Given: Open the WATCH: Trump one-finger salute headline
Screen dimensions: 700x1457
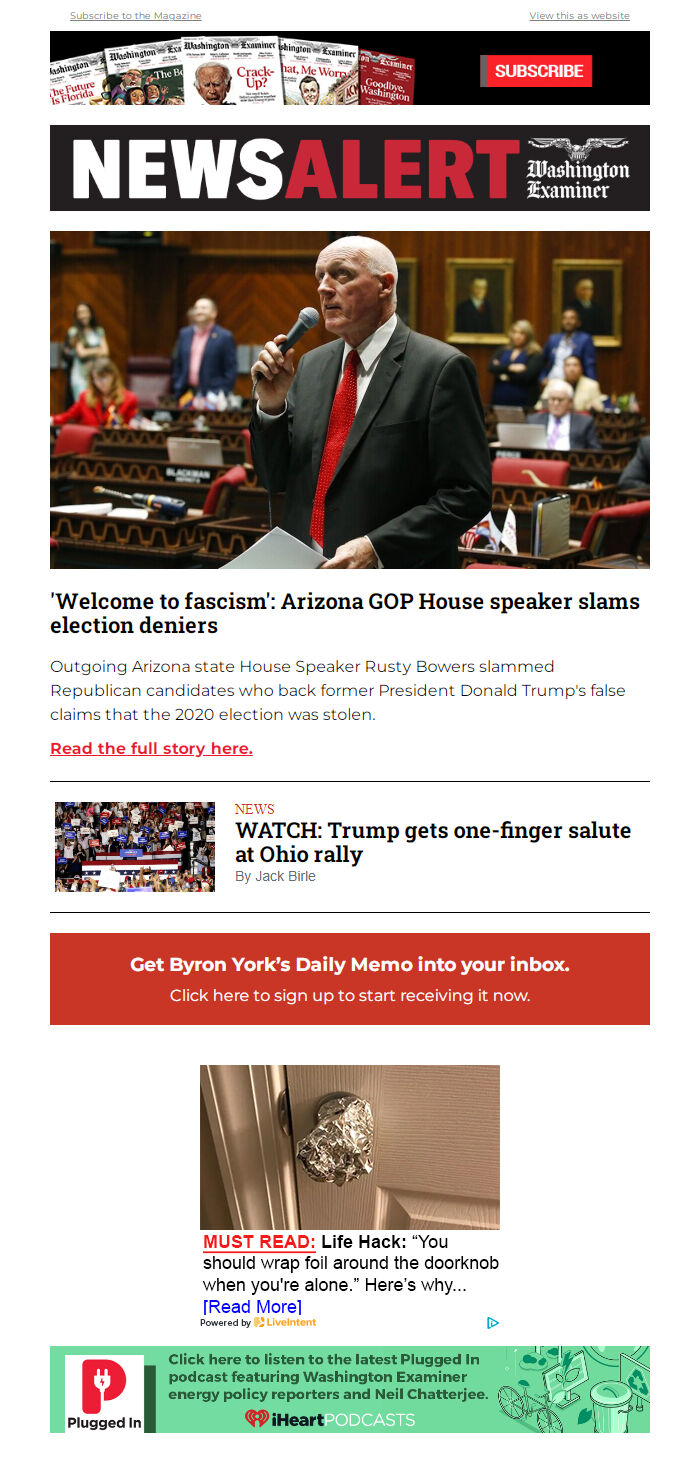Looking at the screenshot, I should (x=433, y=842).
